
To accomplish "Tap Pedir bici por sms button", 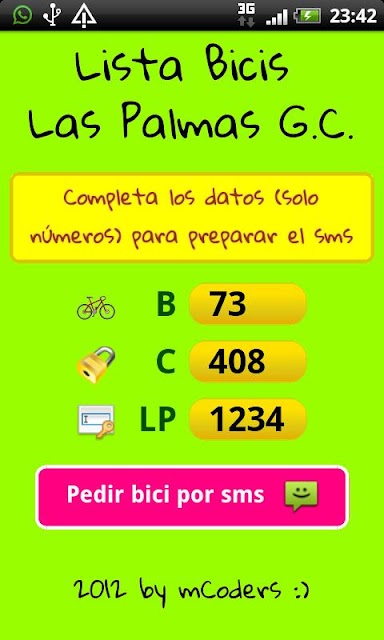I will point(192,497).
